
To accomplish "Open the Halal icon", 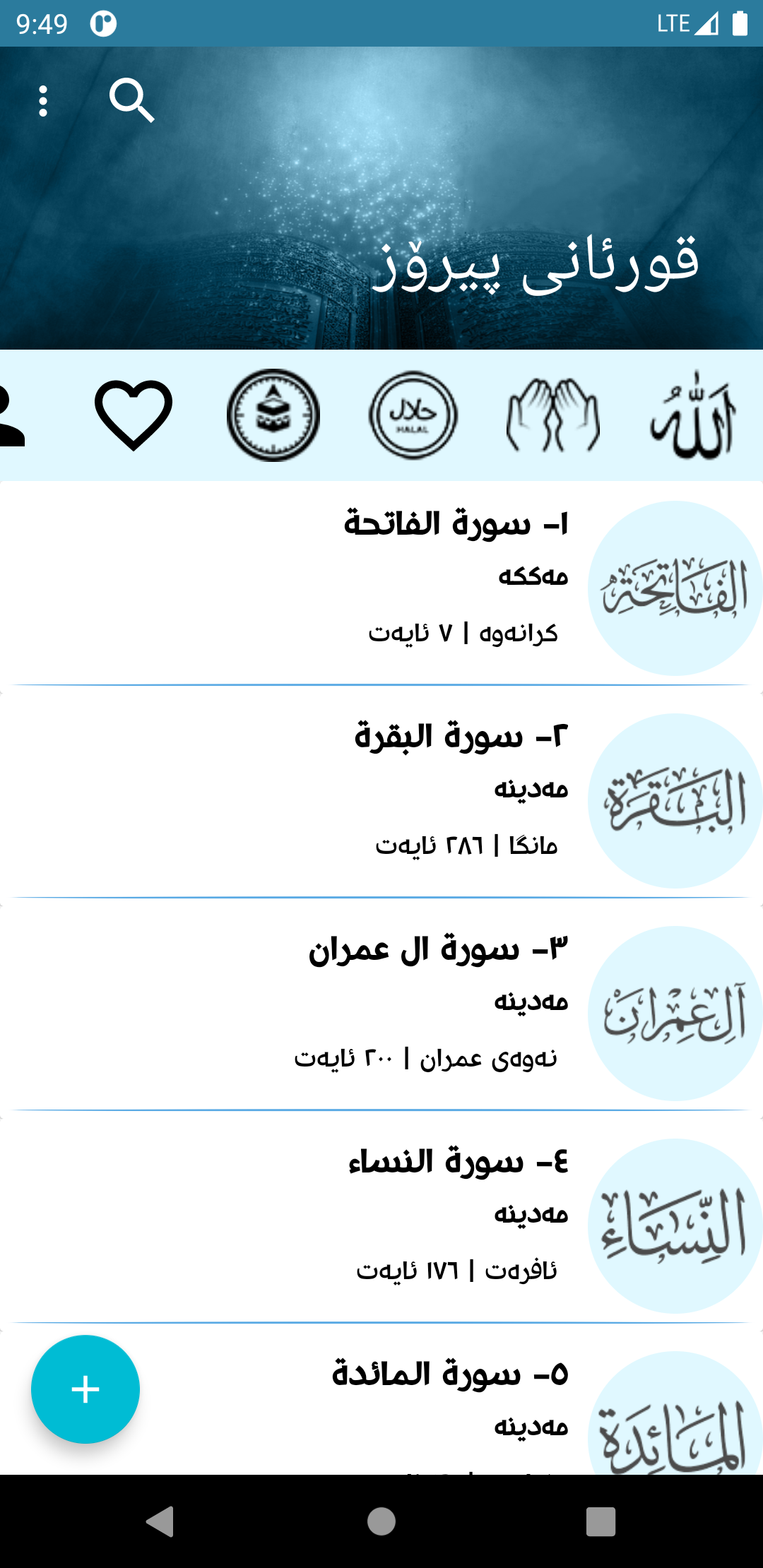I will point(413,415).
